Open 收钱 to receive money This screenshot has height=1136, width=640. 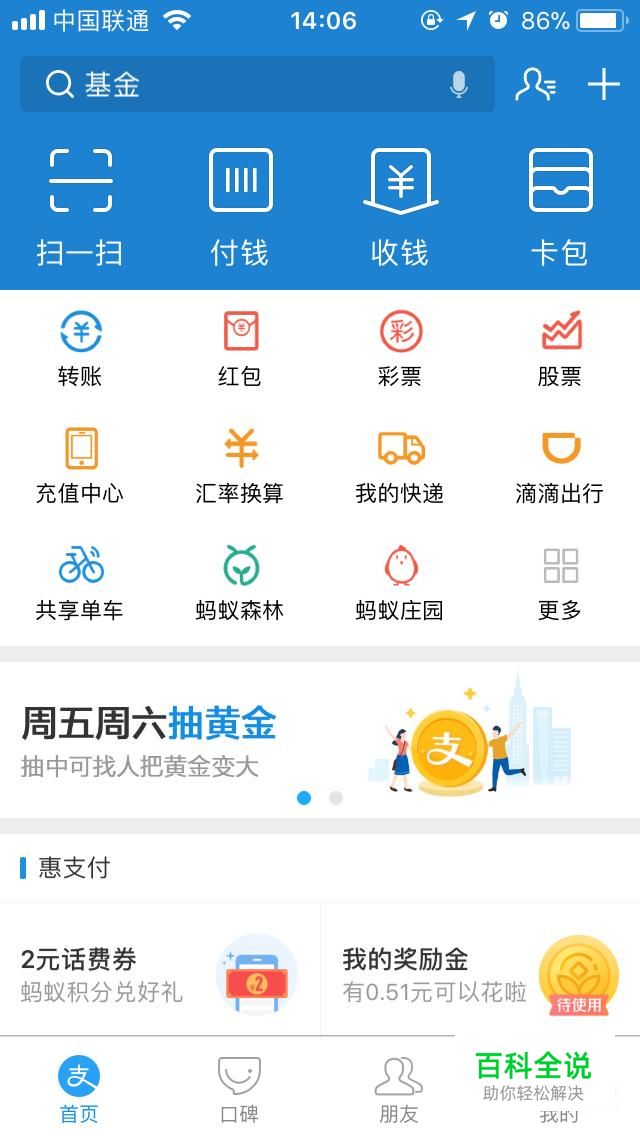tap(400, 207)
